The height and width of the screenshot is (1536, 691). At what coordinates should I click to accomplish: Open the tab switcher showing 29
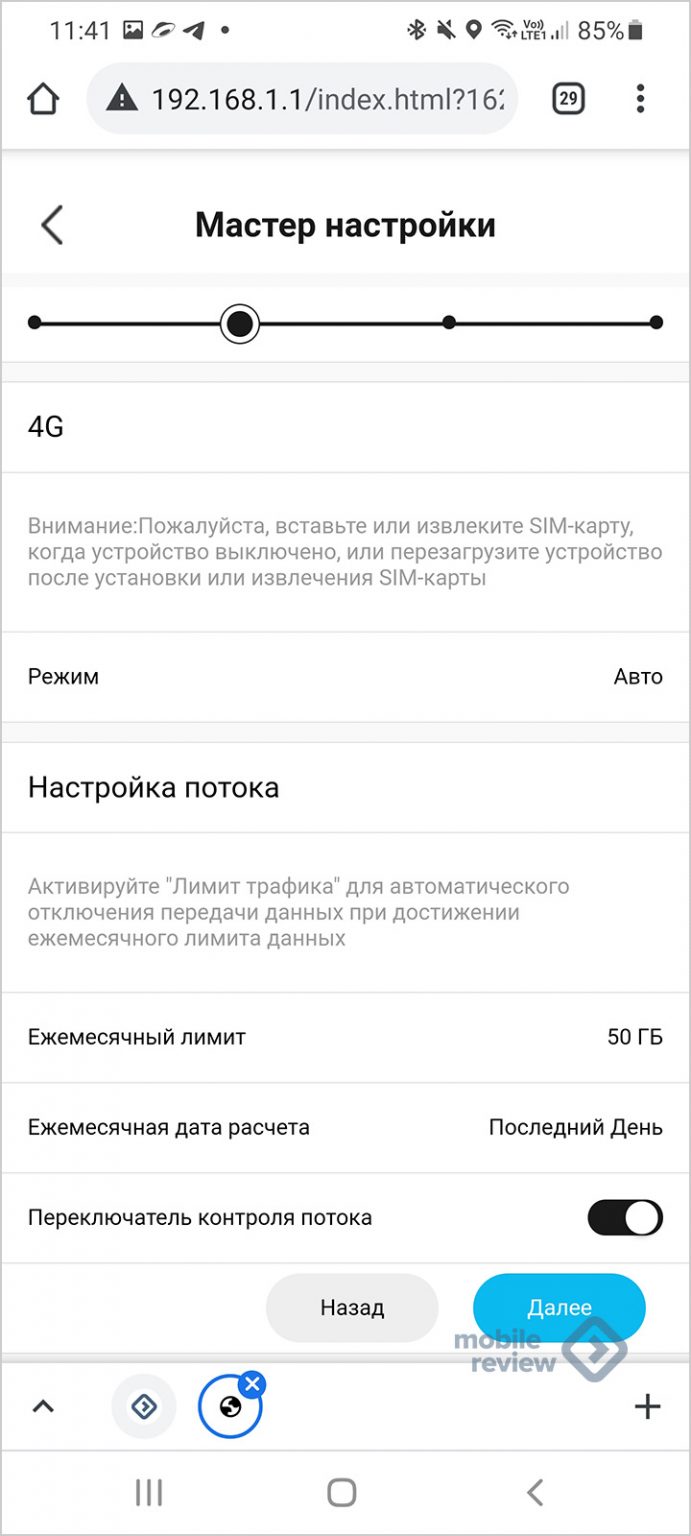567,98
